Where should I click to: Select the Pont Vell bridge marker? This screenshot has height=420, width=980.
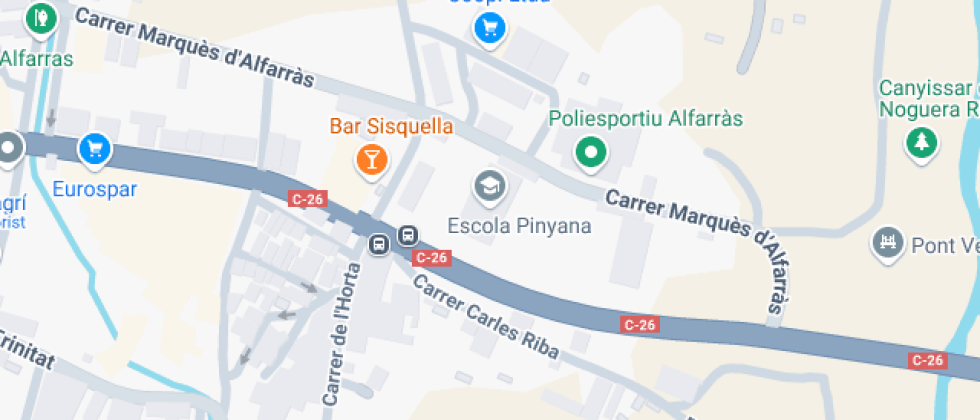[887, 243]
